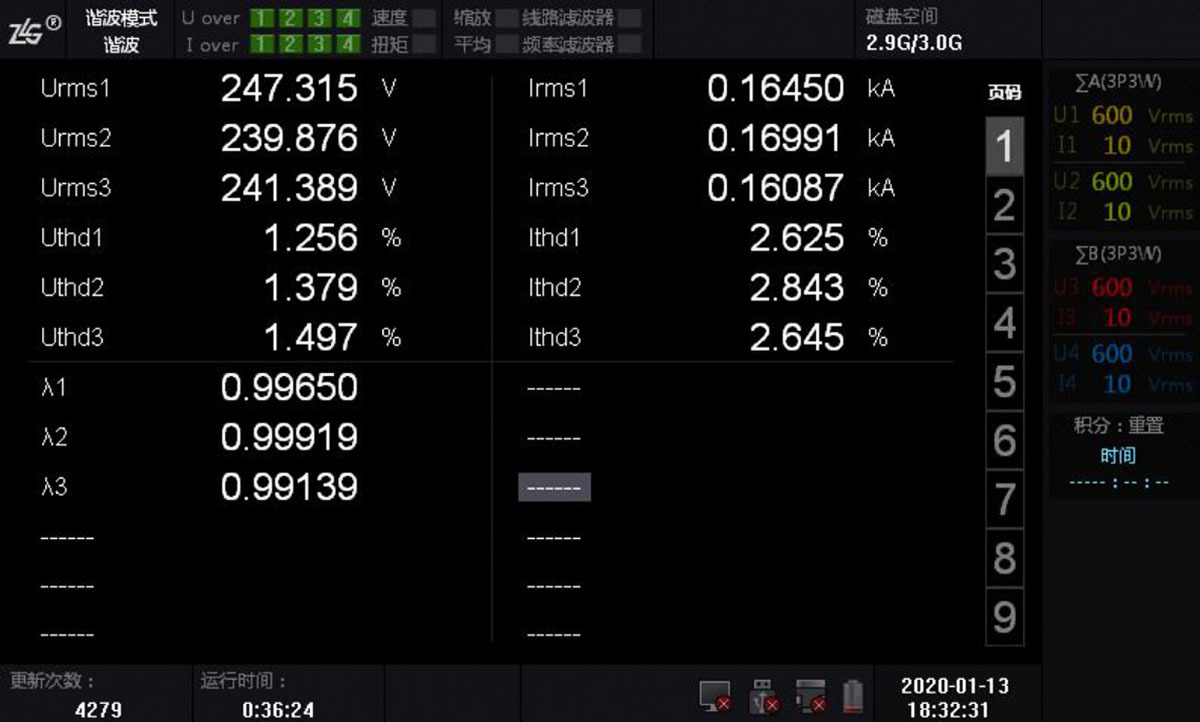Show page 8

(x=1004, y=558)
